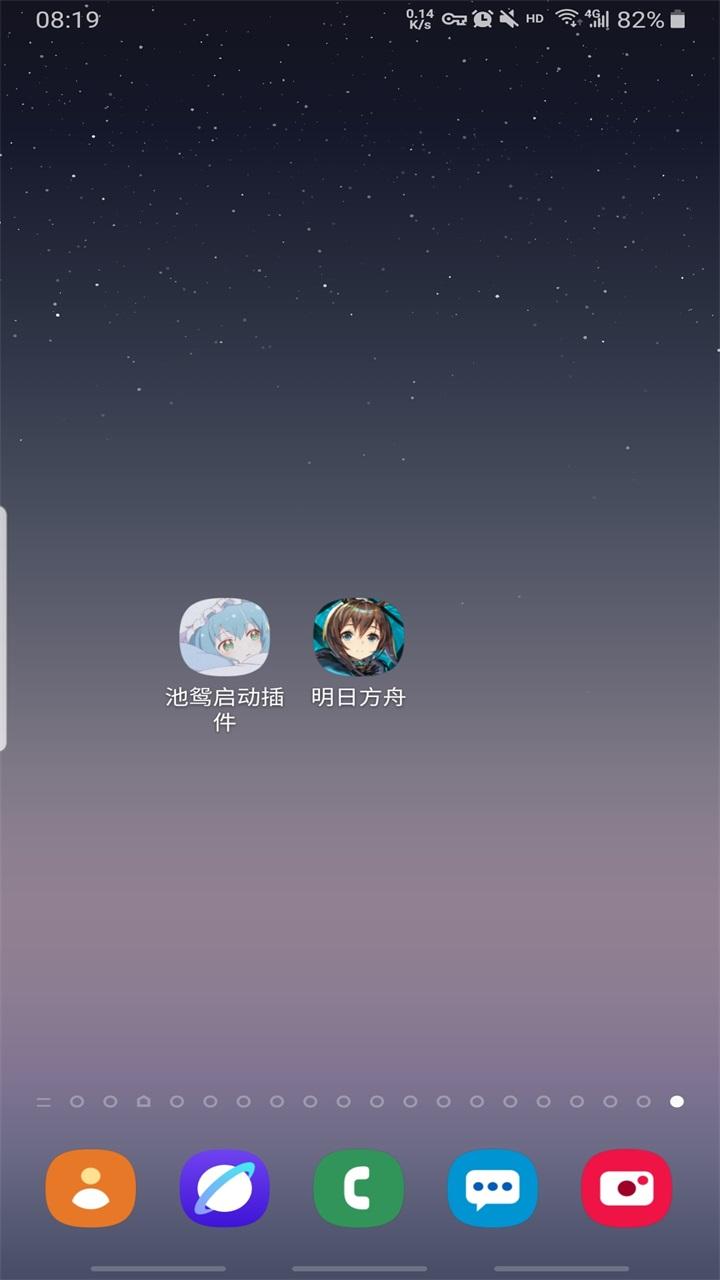Tap the muted sound icon in status bar
The width and height of the screenshot is (720, 1280).
pos(510,19)
